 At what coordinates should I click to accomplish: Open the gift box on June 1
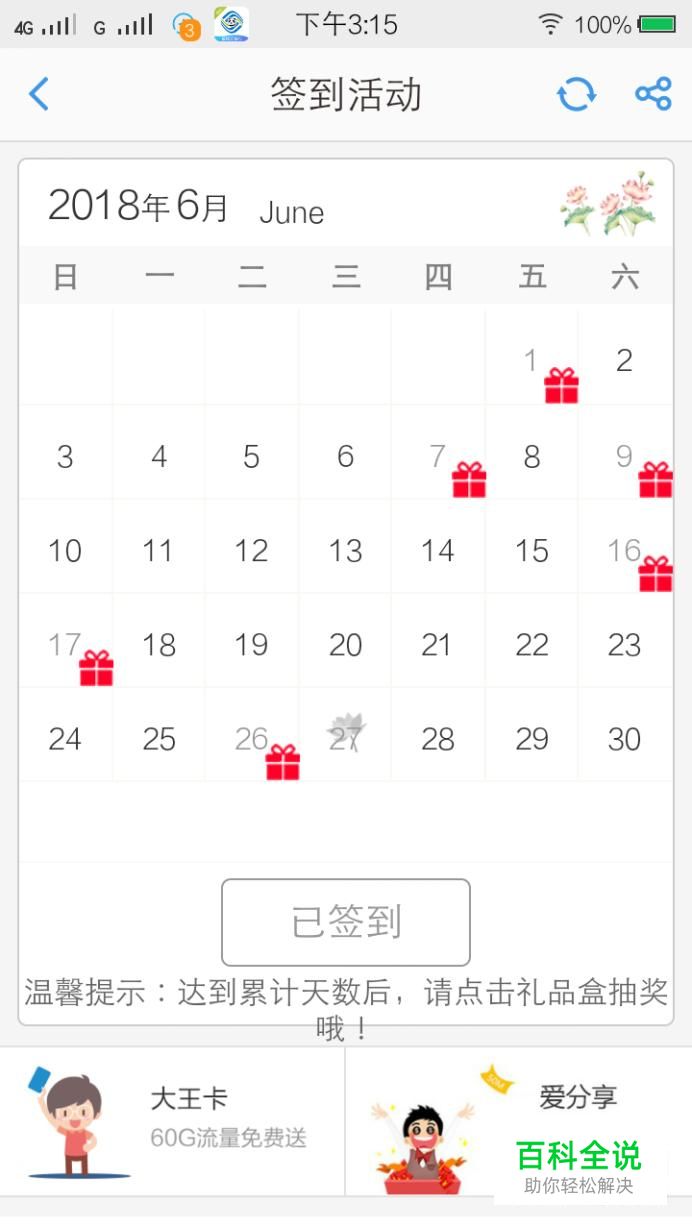[x=561, y=385]
